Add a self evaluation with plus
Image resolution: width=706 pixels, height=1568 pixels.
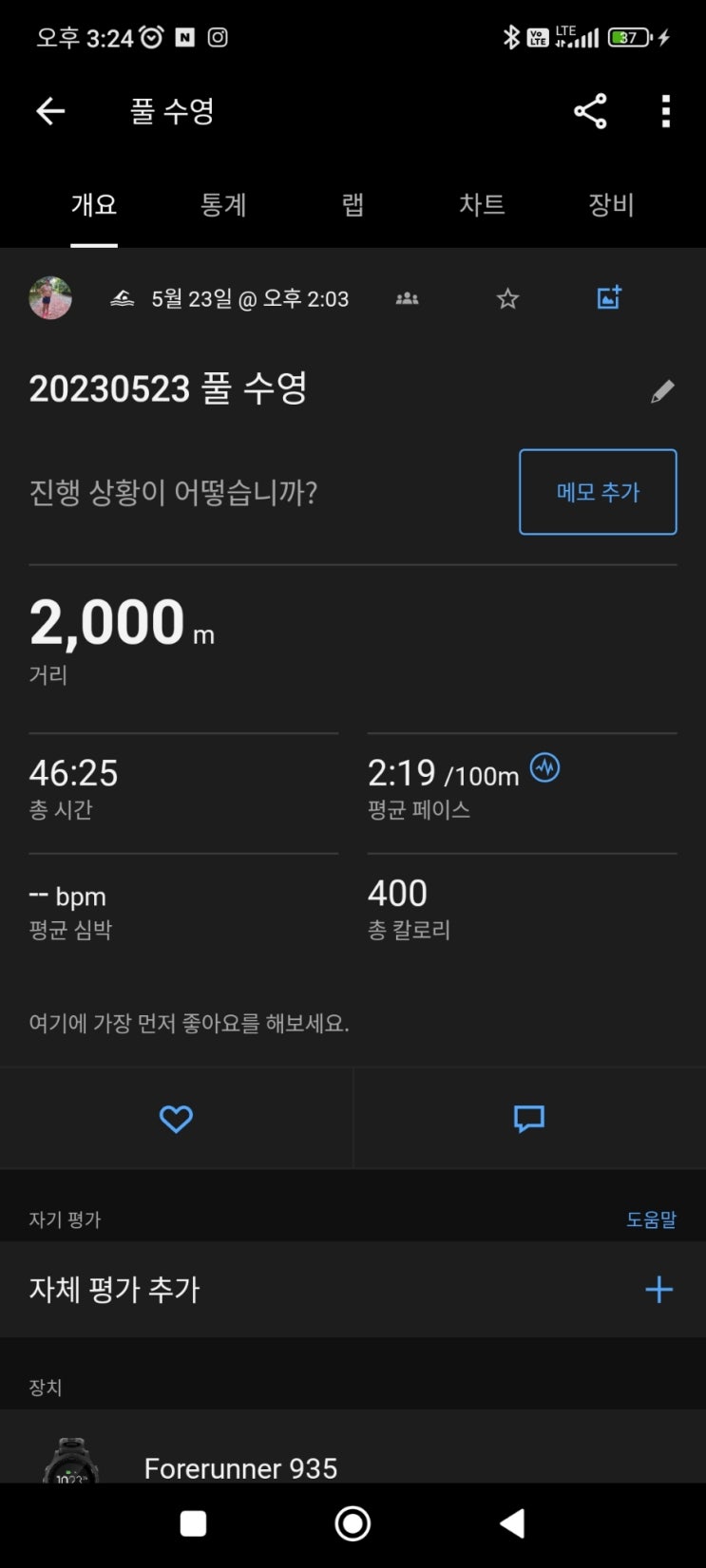(x=658, y=1290)
